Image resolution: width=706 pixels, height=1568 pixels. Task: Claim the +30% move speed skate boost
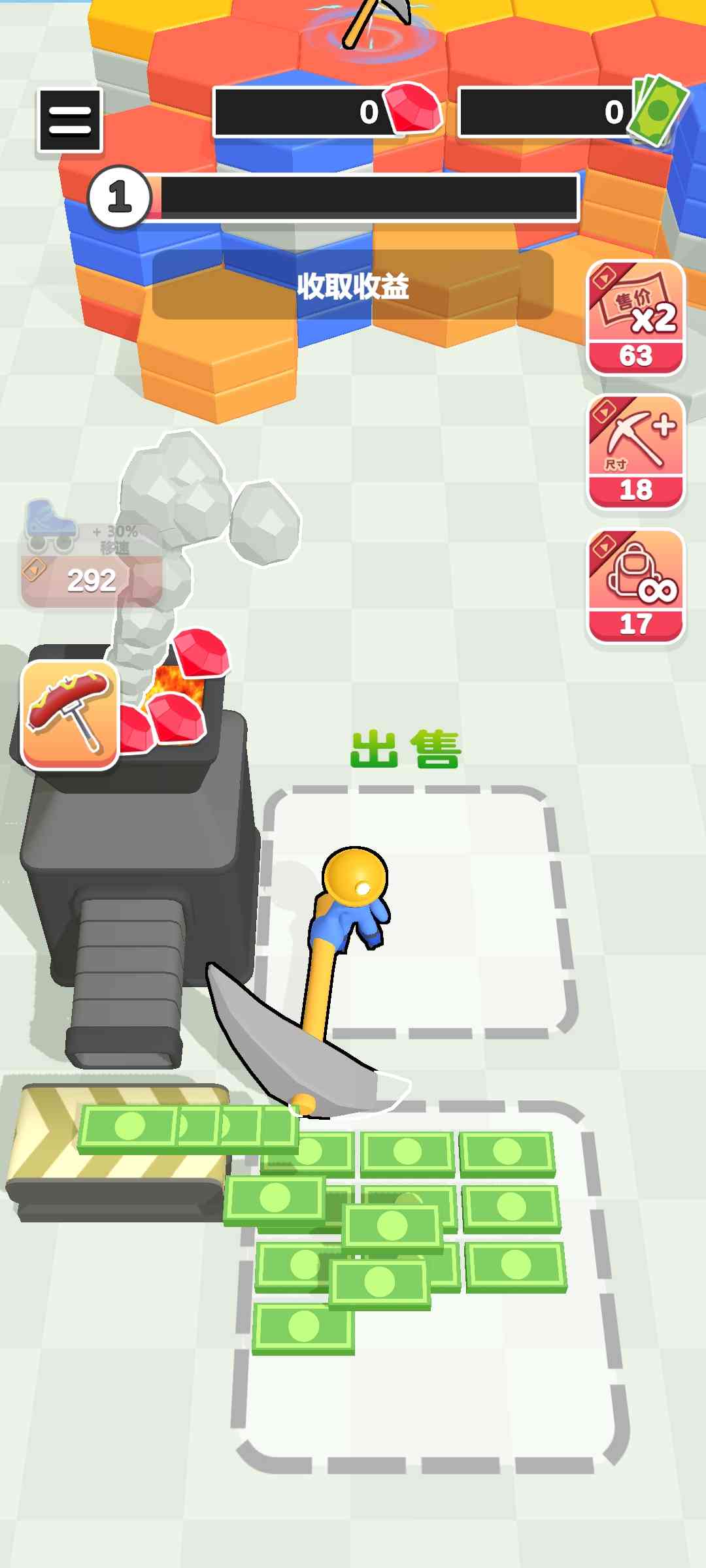point(91,553)
